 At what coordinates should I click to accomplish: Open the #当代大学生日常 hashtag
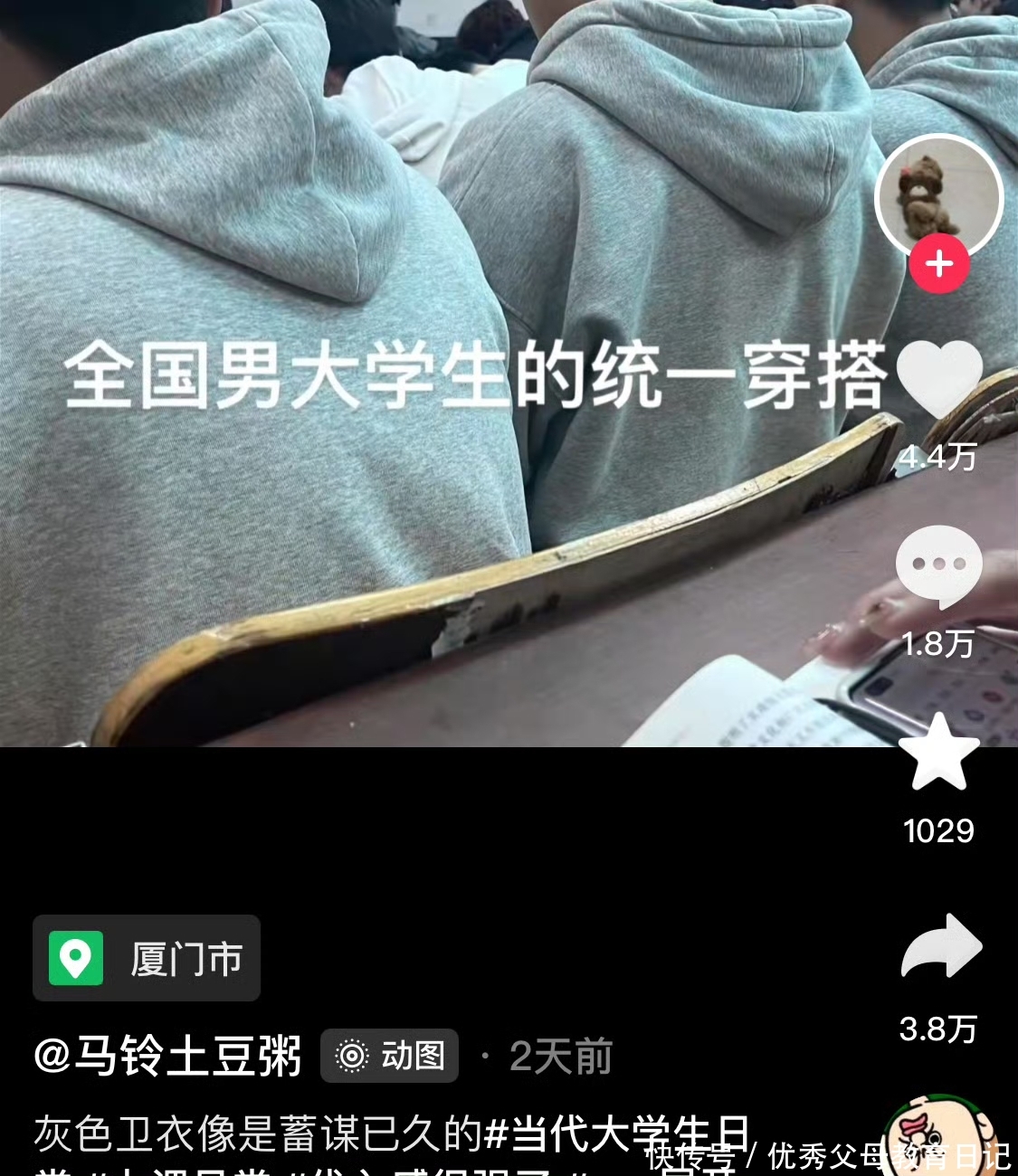[x=617, y=1133]
